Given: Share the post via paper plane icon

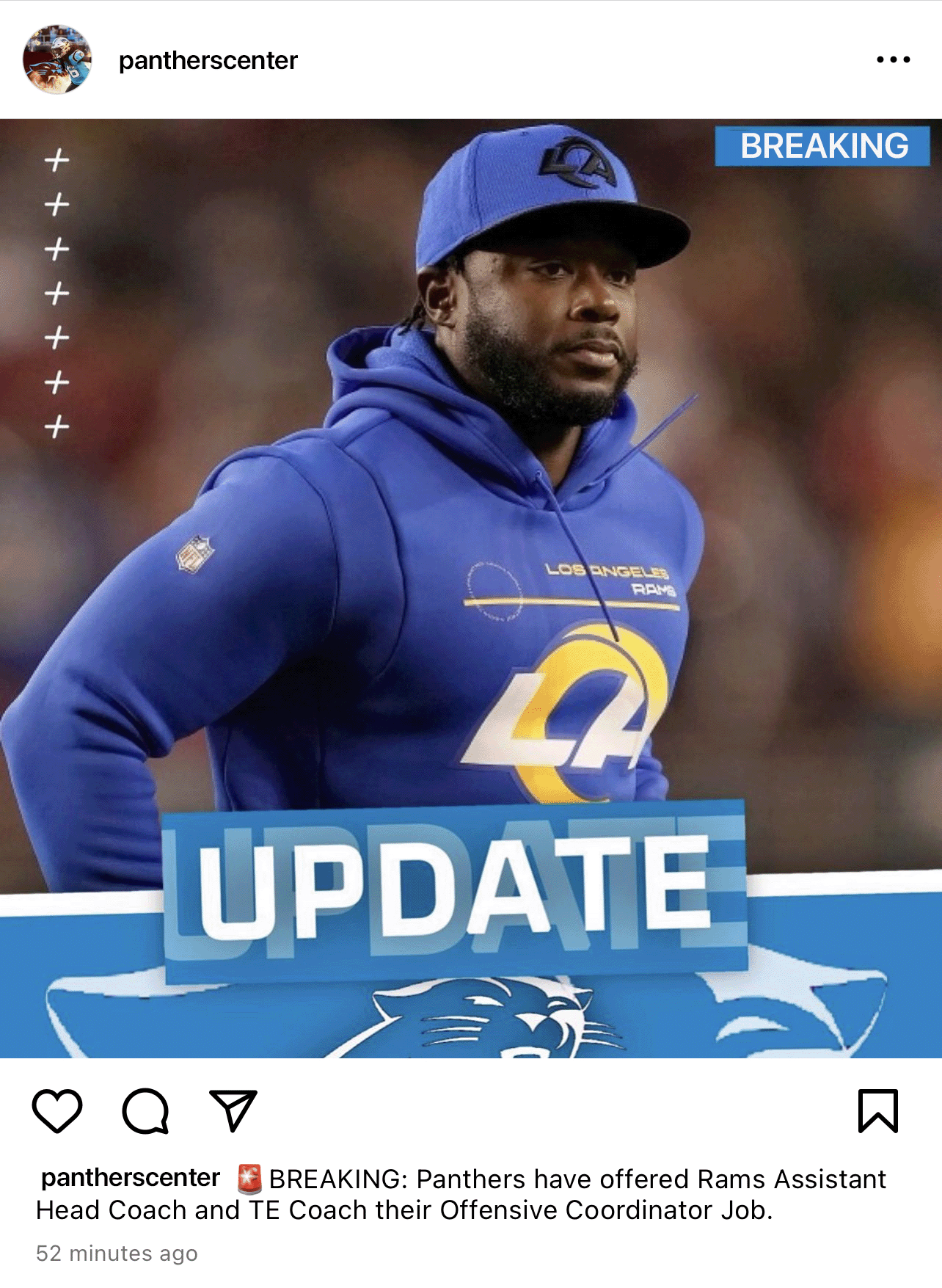Looking at the screenshot, I should 233,1110.
